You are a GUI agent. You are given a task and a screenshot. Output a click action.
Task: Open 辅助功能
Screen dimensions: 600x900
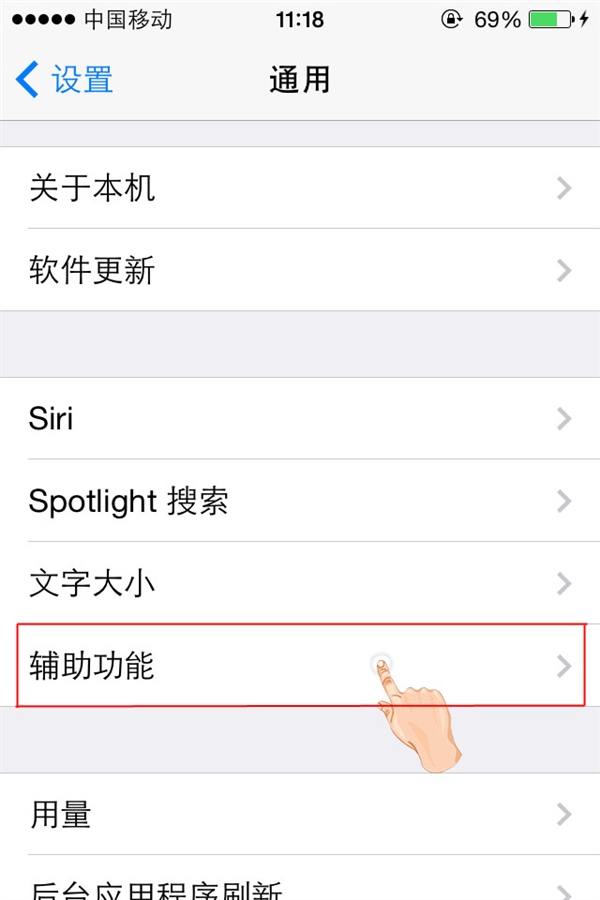(300, 665)
